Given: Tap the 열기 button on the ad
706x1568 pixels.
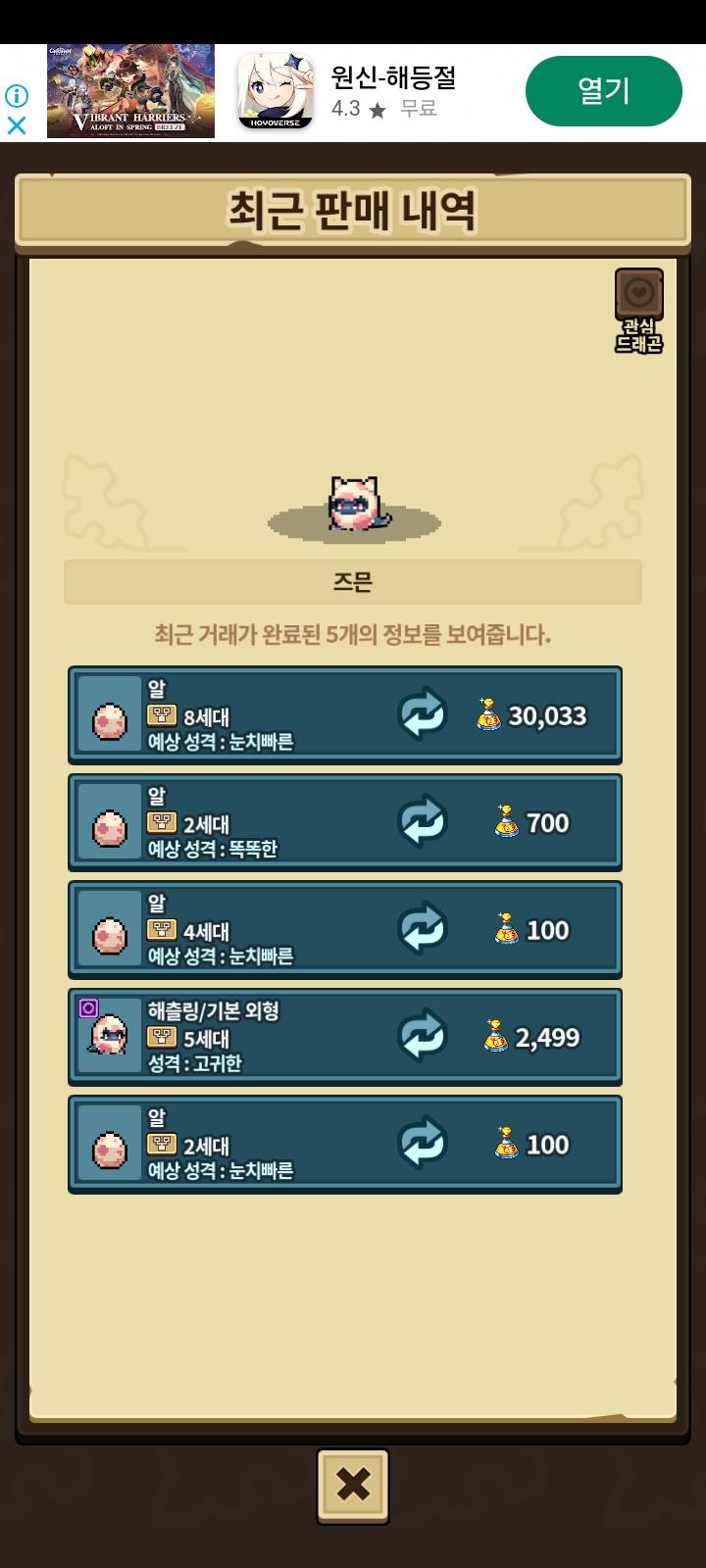Looking at the screenshot, I should pyautogui.click(x=603, y=91).
